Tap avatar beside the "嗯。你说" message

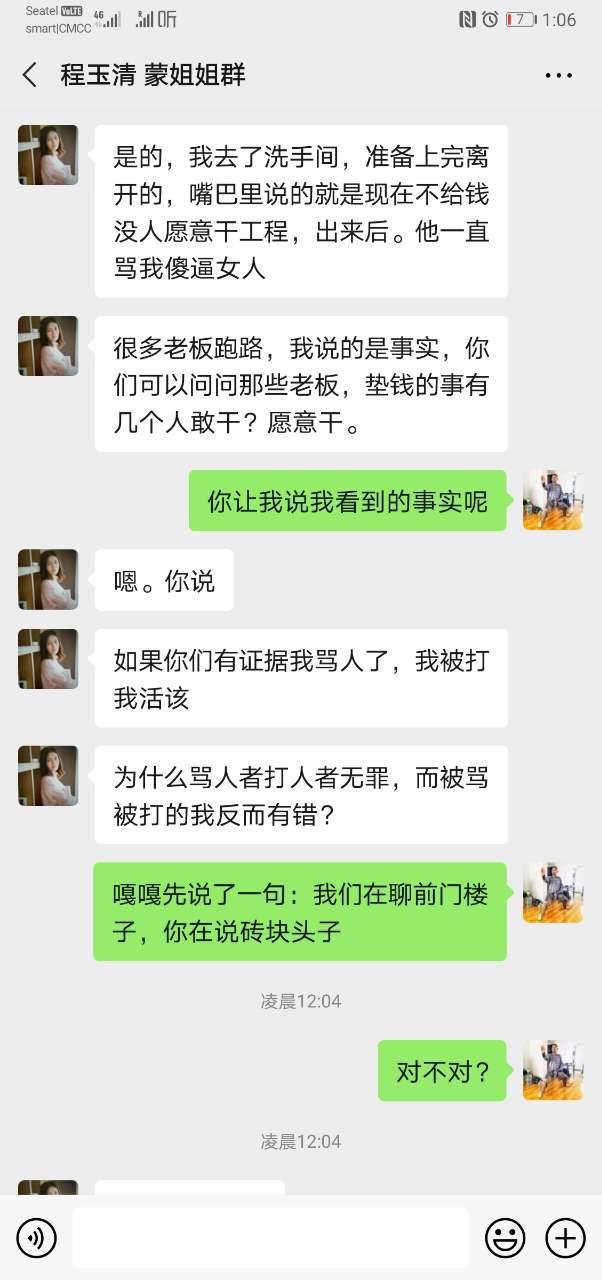[48, 579]
